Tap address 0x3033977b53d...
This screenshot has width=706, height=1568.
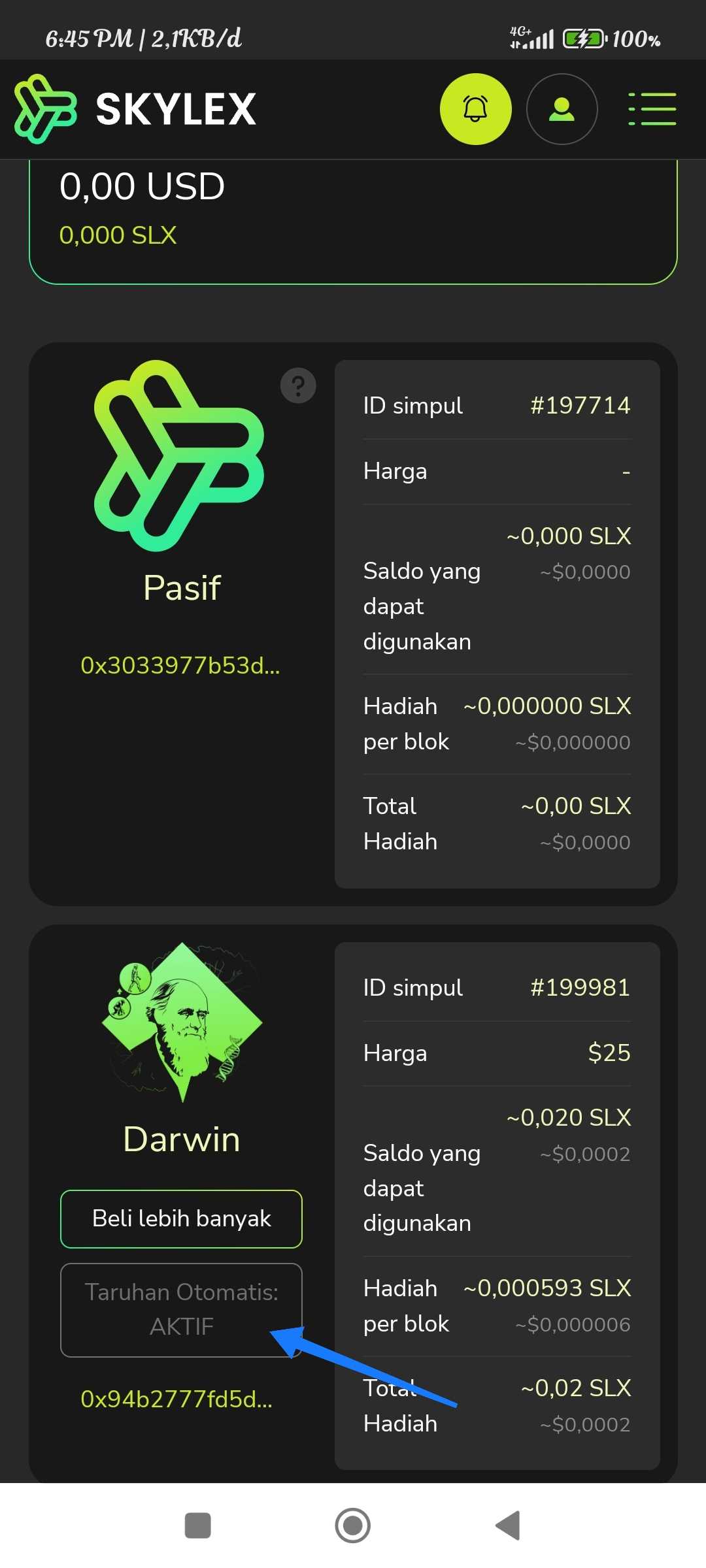click(x=180, y=665)
